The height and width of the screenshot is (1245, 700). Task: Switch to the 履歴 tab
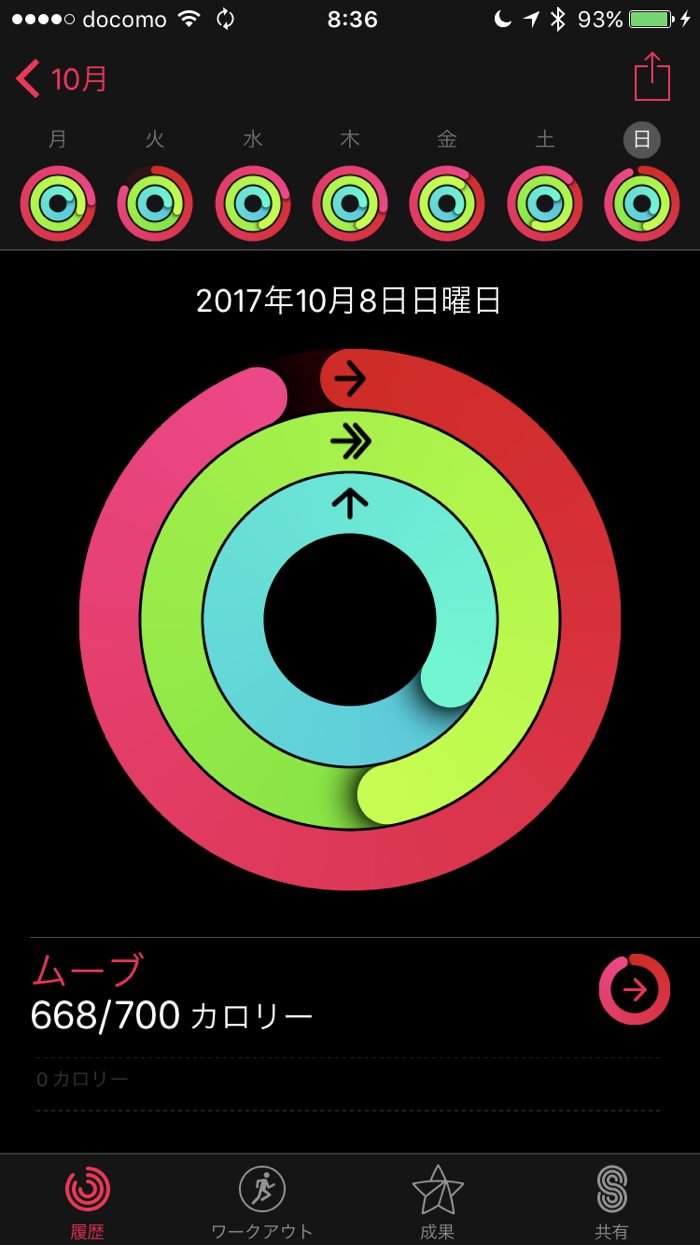[x=87, y=1200]
